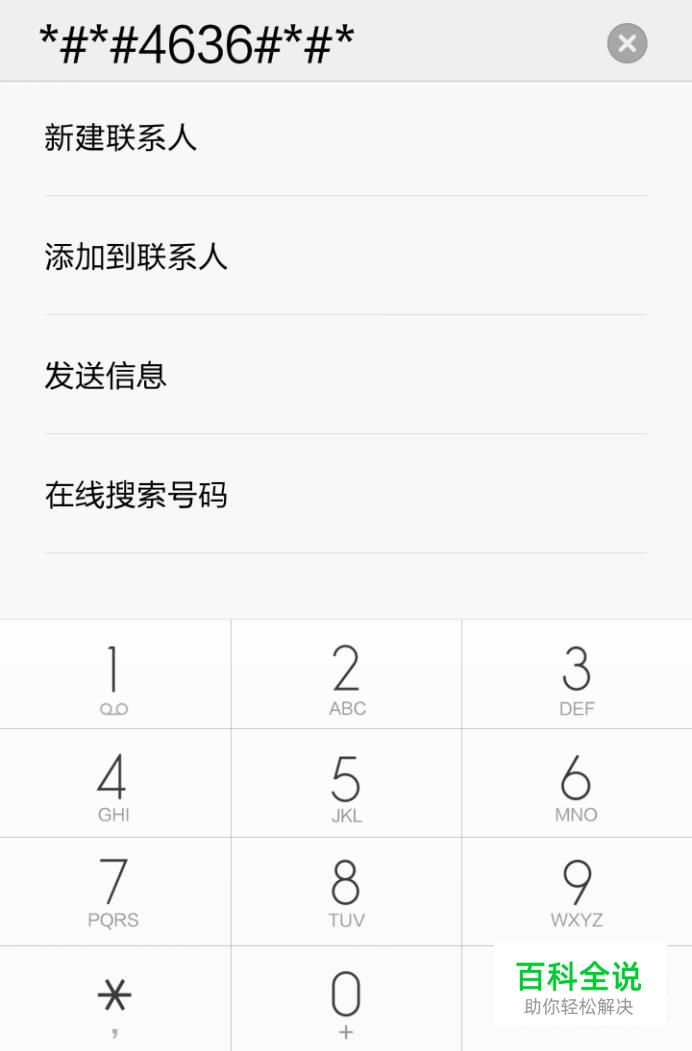Screen dimensions: 692x1051
Task: Choose 添加到联系人 option
Action: [136, 257]
